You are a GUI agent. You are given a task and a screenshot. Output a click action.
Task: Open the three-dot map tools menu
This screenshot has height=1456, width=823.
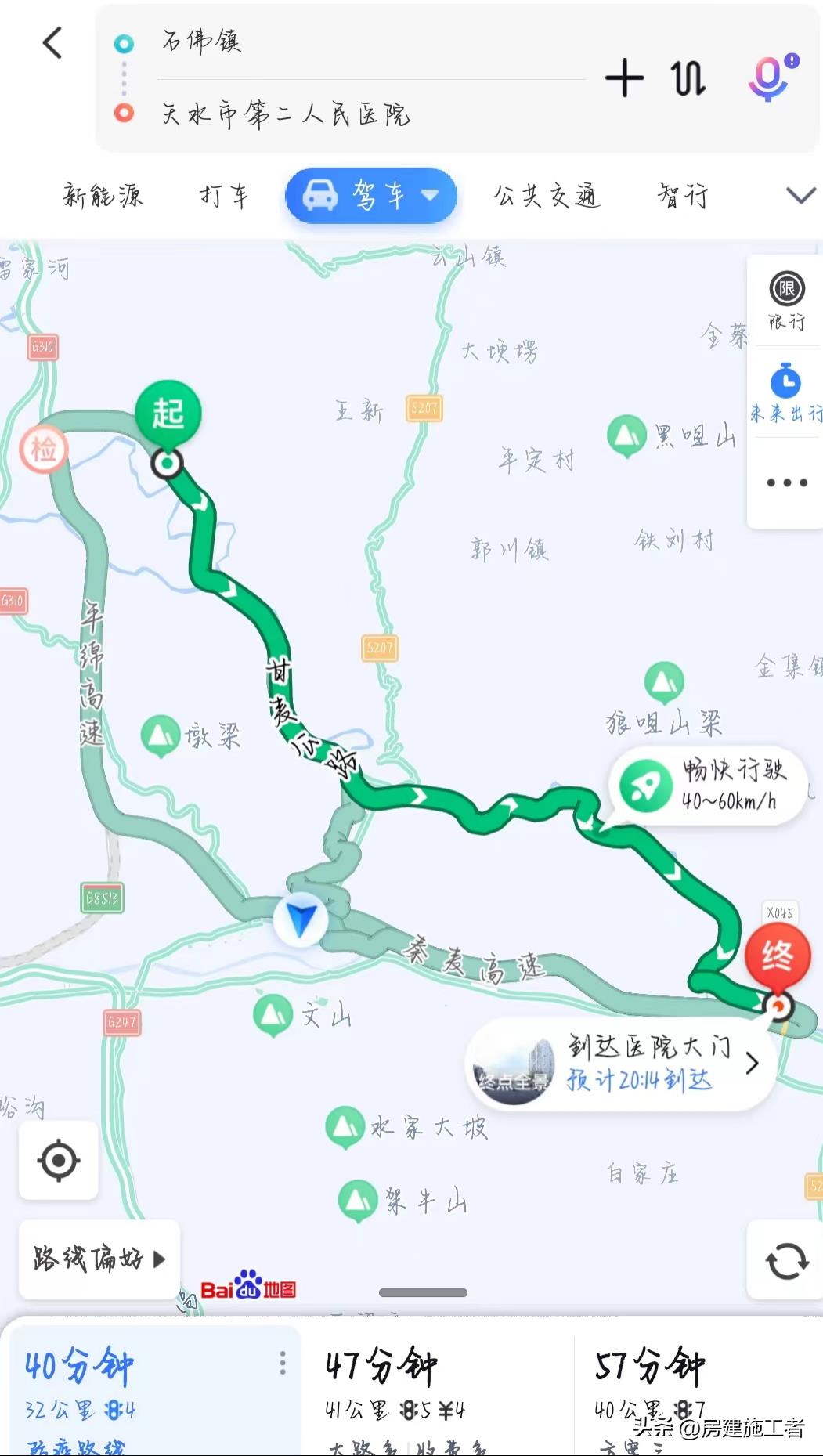point(786,482)
